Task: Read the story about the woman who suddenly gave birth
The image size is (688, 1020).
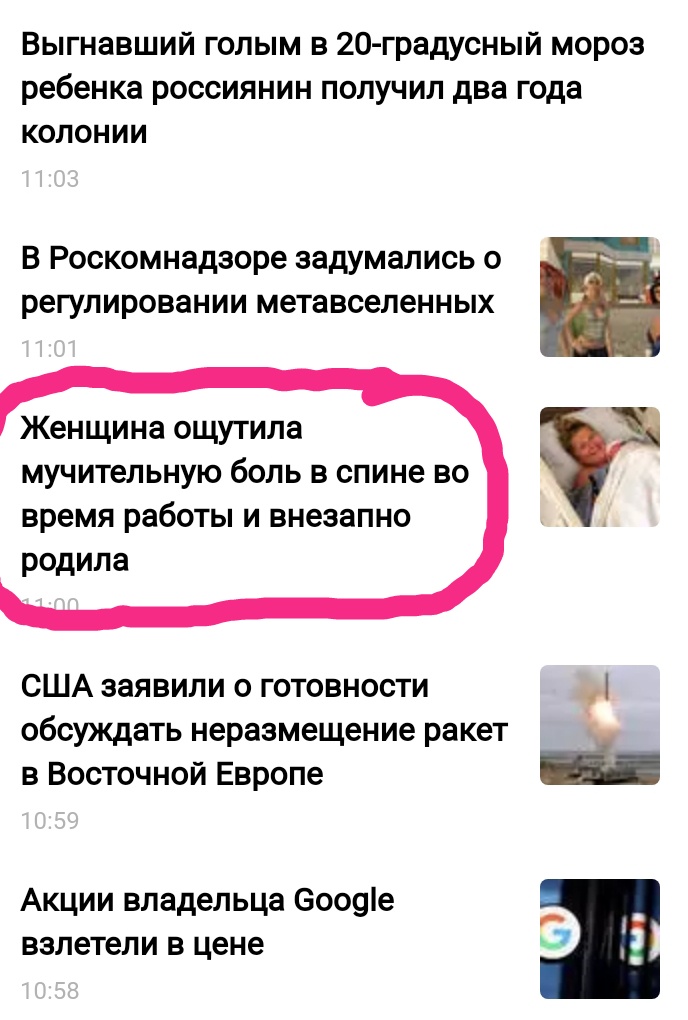Action: point(245,494)
